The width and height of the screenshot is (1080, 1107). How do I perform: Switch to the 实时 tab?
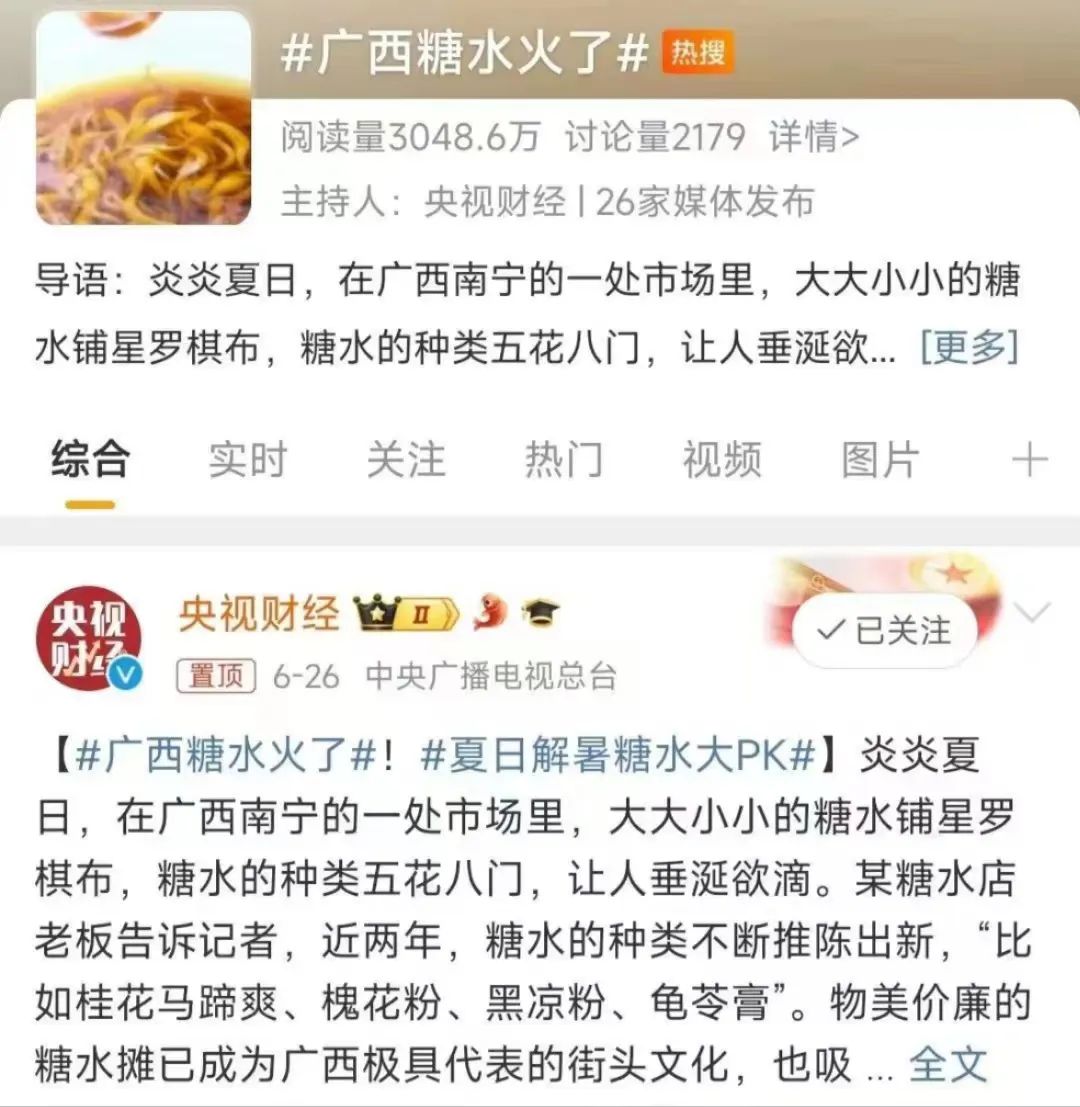[247, 460]
